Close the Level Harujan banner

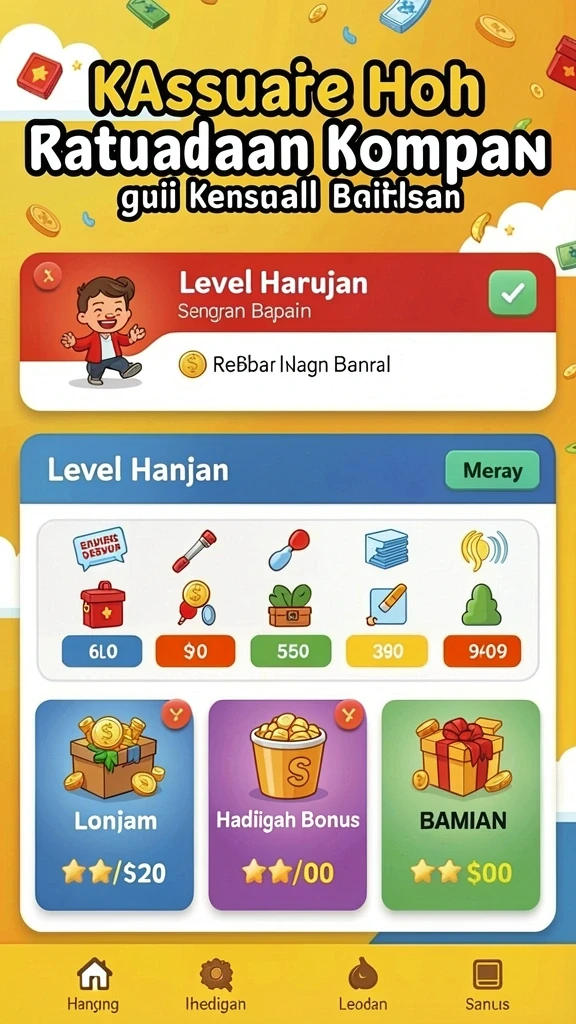click(47, 276)
